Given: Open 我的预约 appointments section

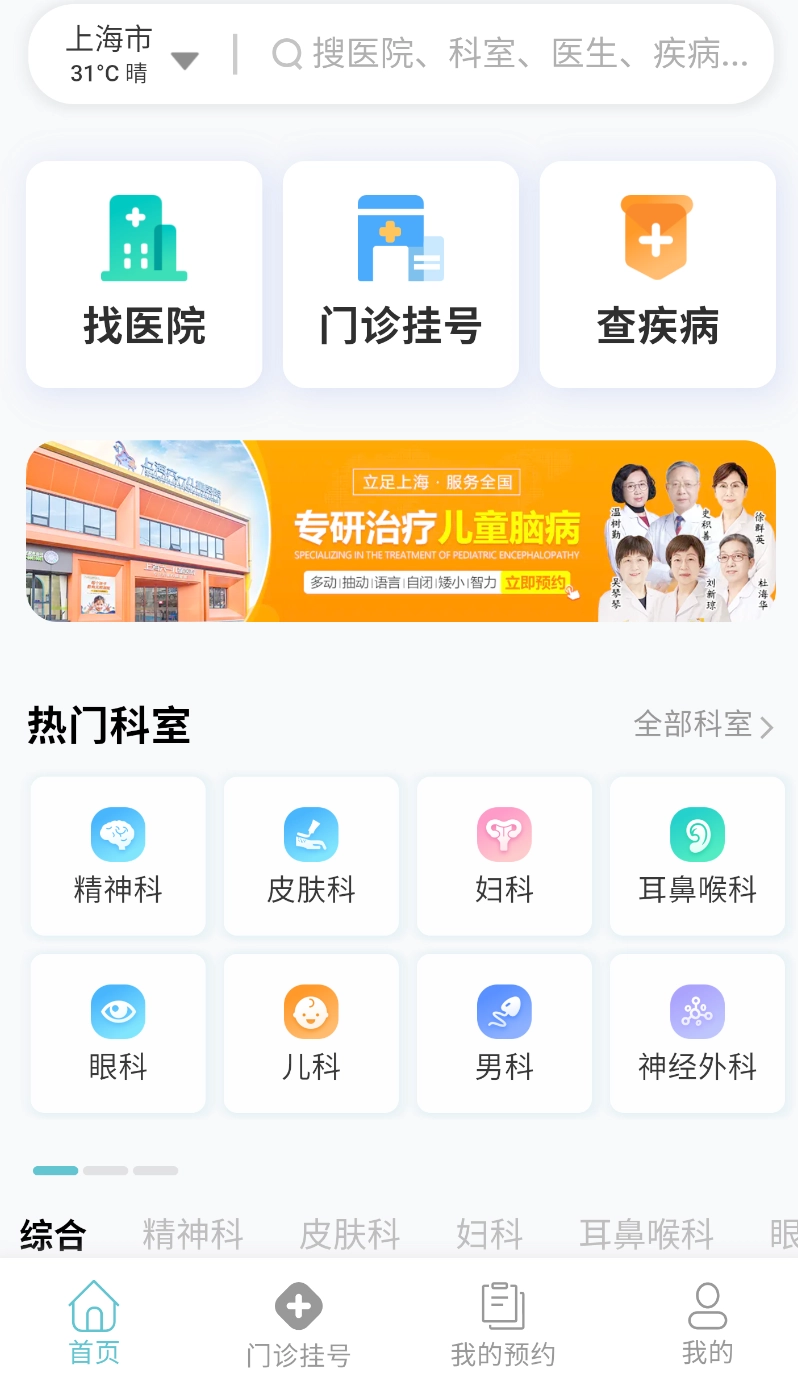Looking at the screenshot, I should coord(502,1320).
